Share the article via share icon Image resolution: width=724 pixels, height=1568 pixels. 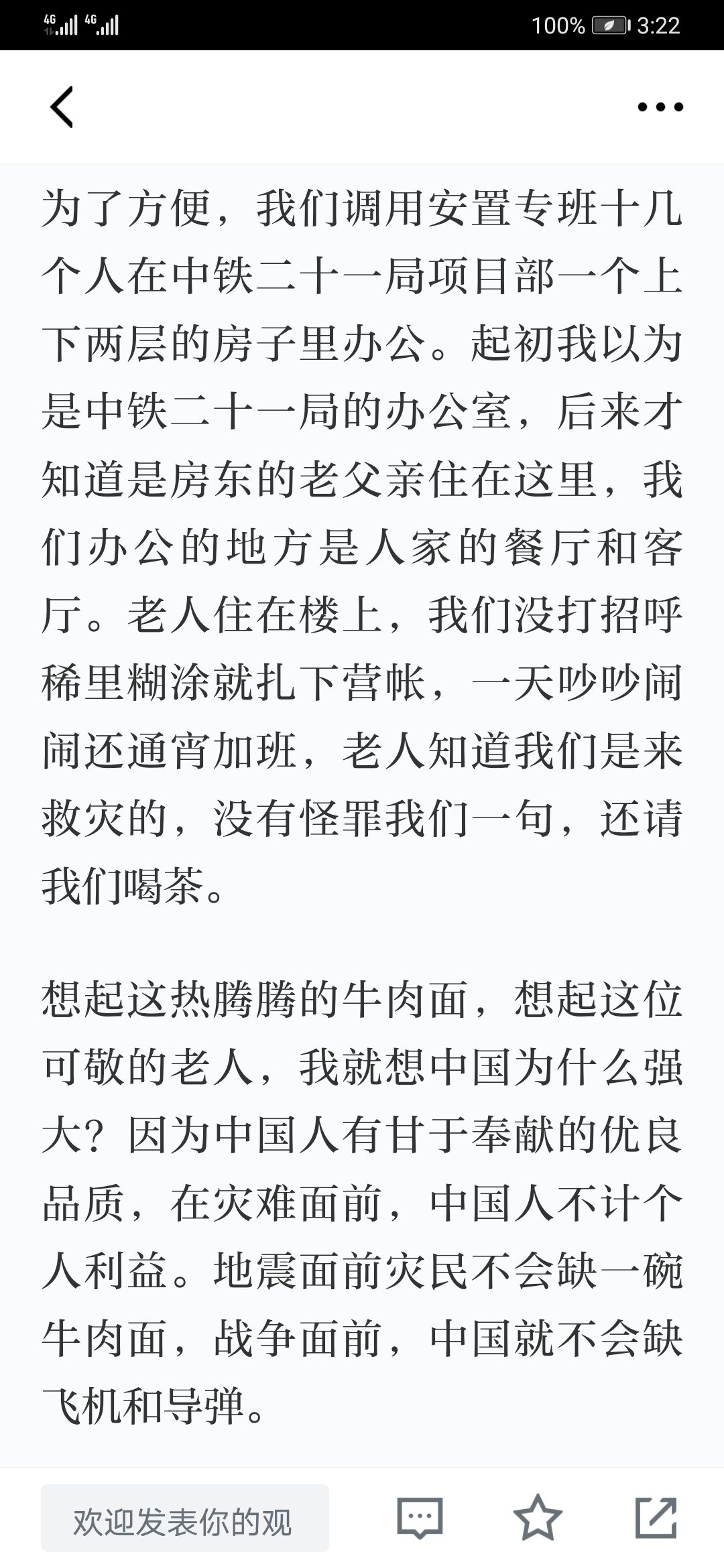(x=656, y=1517)
